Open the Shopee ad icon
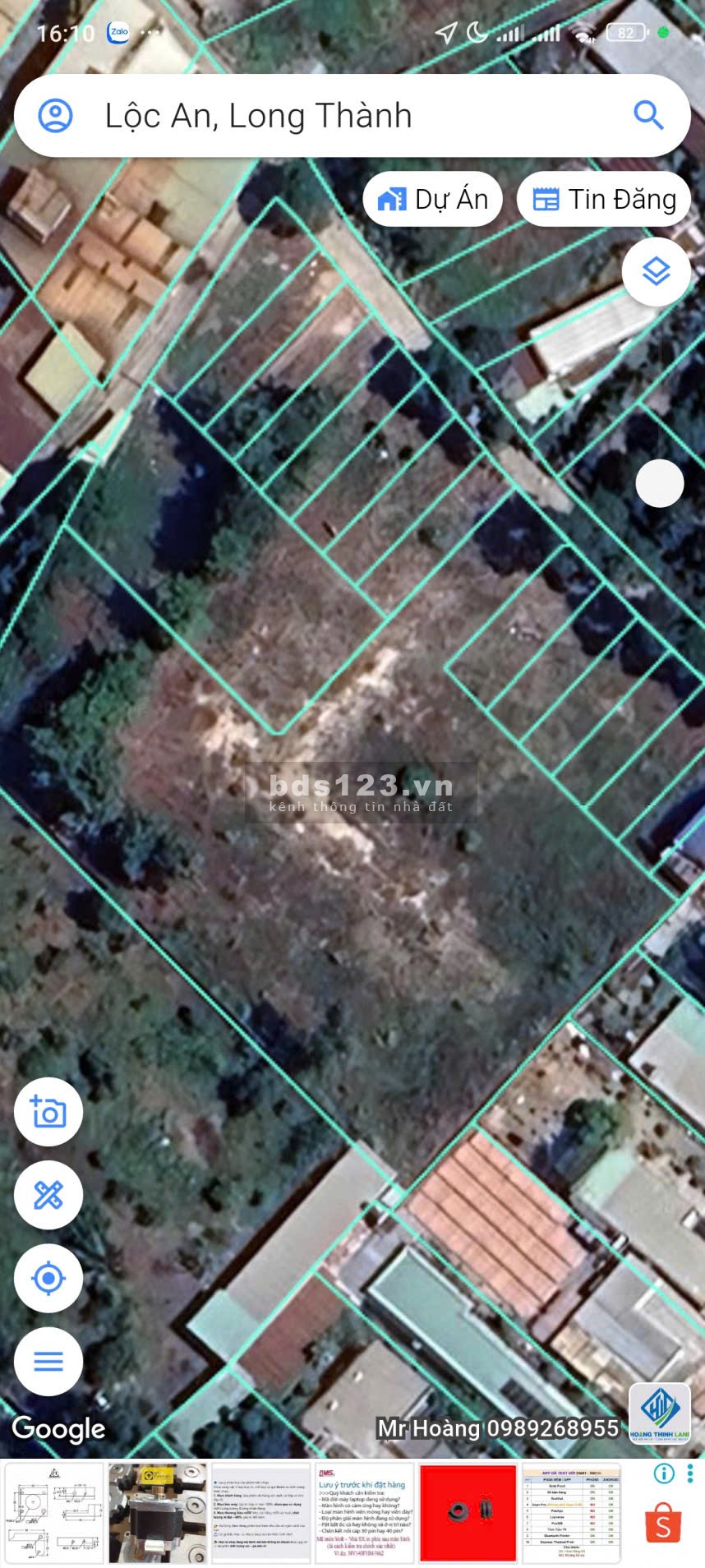Screen dimensions: 705x1568 [x=663, y=1523]
